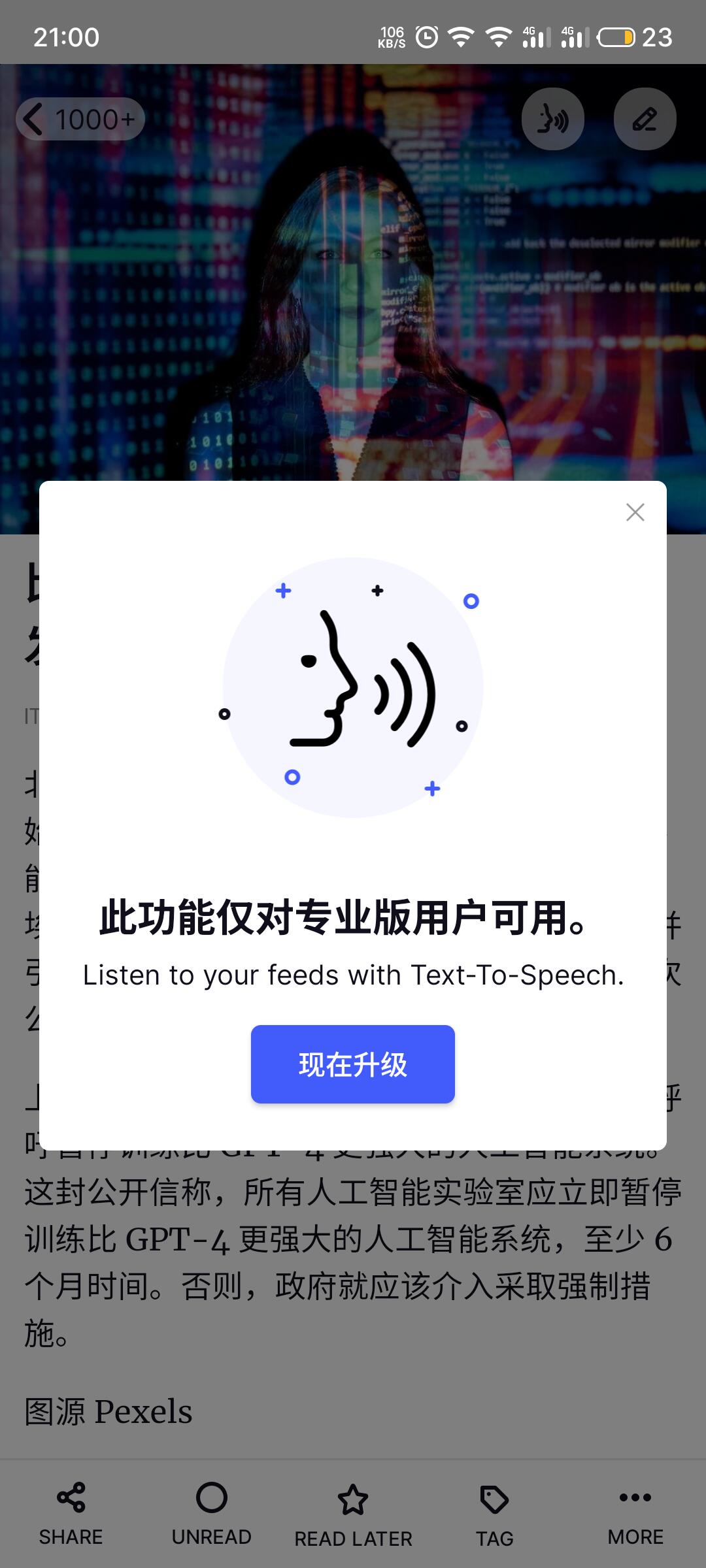Save the article to Read Later
The image size is (706, 1568).
(353, 1512)
